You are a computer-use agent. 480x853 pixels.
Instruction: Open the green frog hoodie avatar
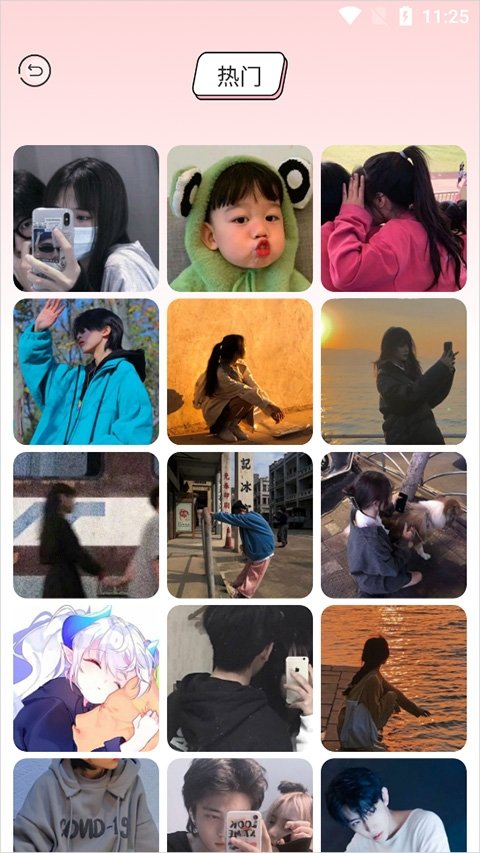240,218
